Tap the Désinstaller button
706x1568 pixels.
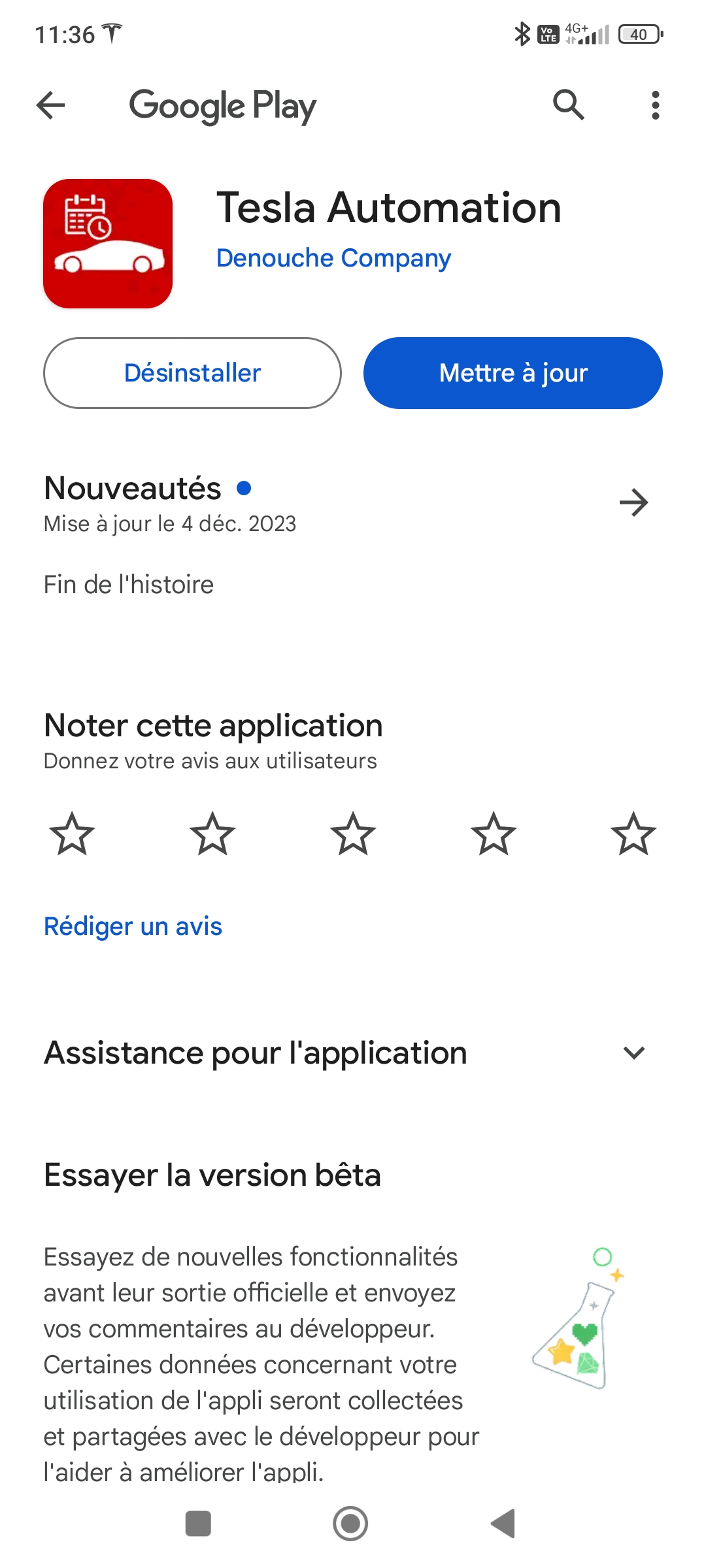(x=192, y=373)
